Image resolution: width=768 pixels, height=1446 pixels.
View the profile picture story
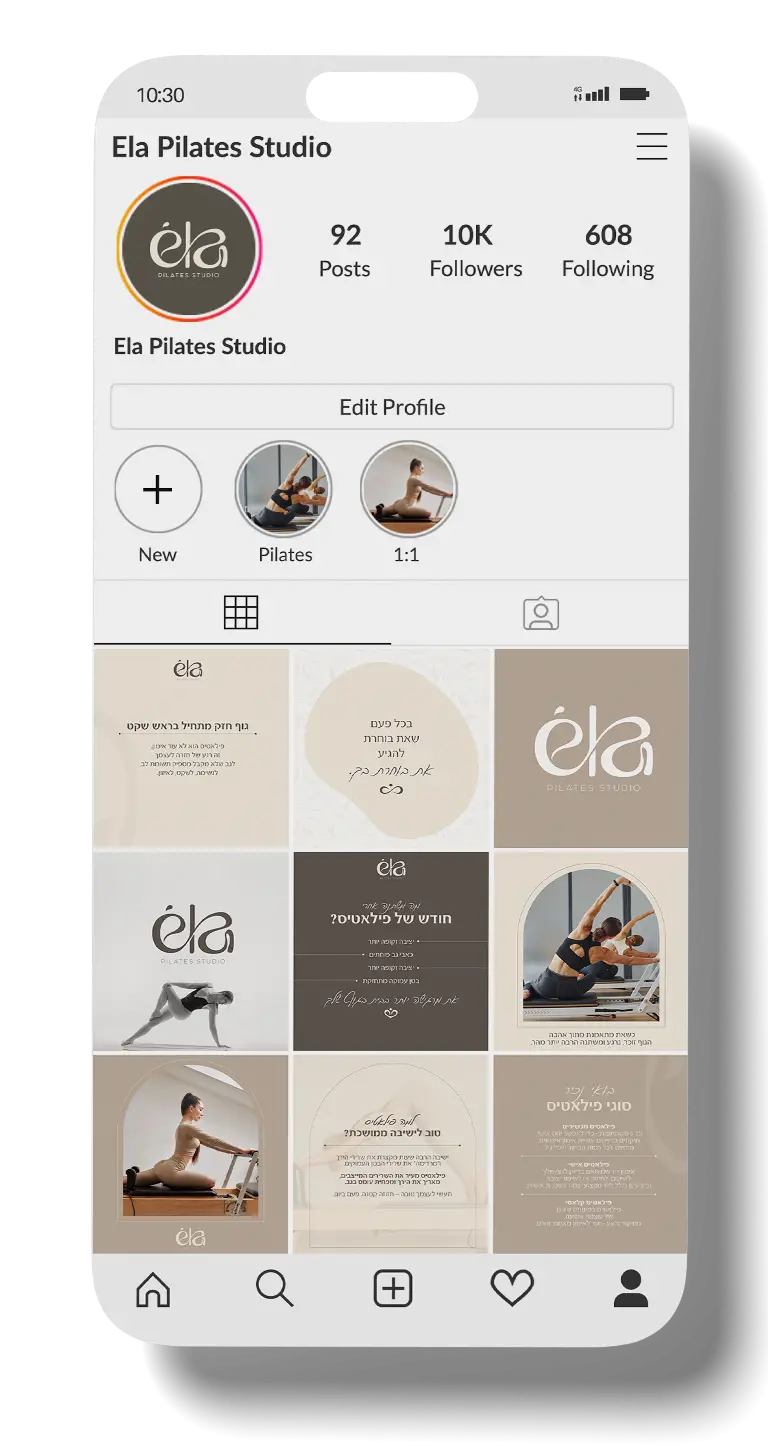pyautogui.click(x=189, y=248)
